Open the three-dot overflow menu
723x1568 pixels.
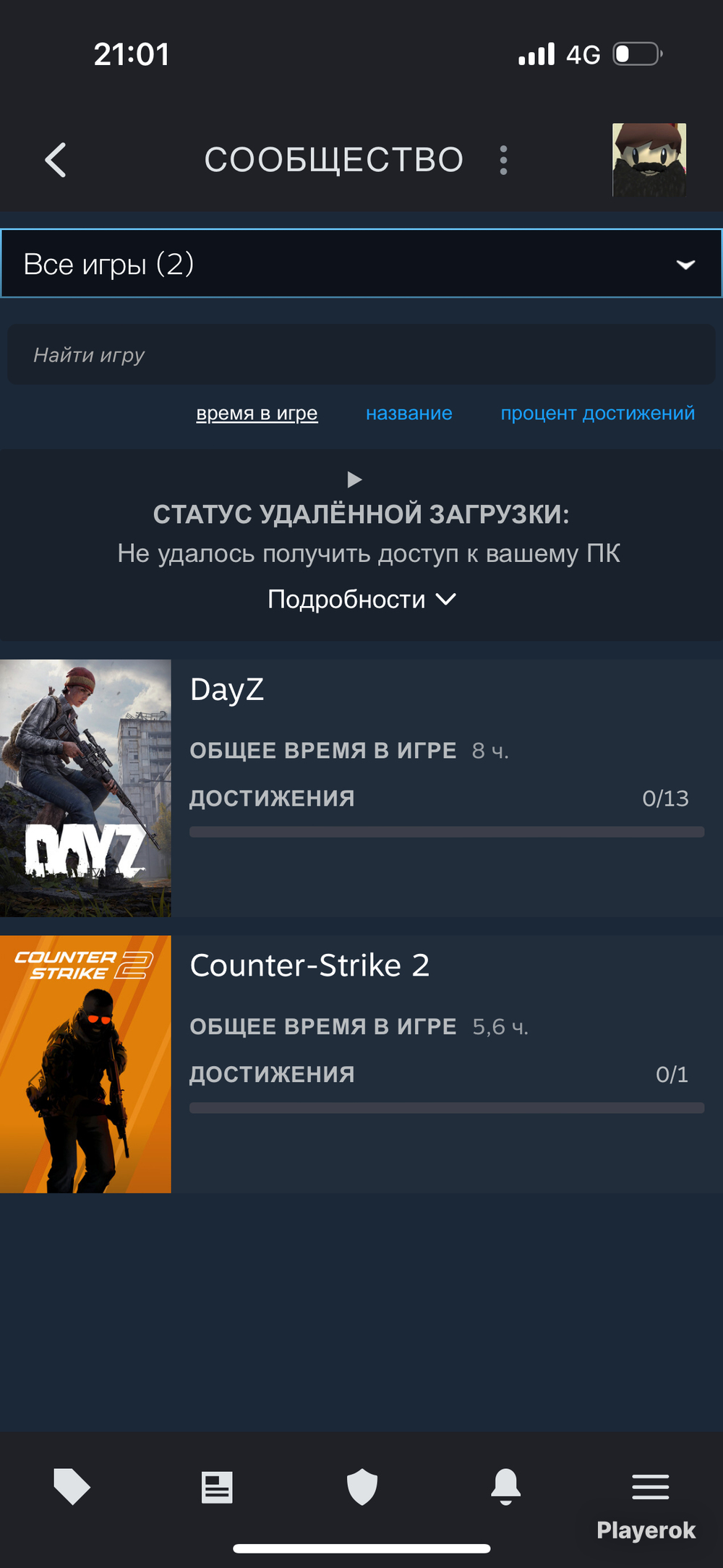point(503,160)
